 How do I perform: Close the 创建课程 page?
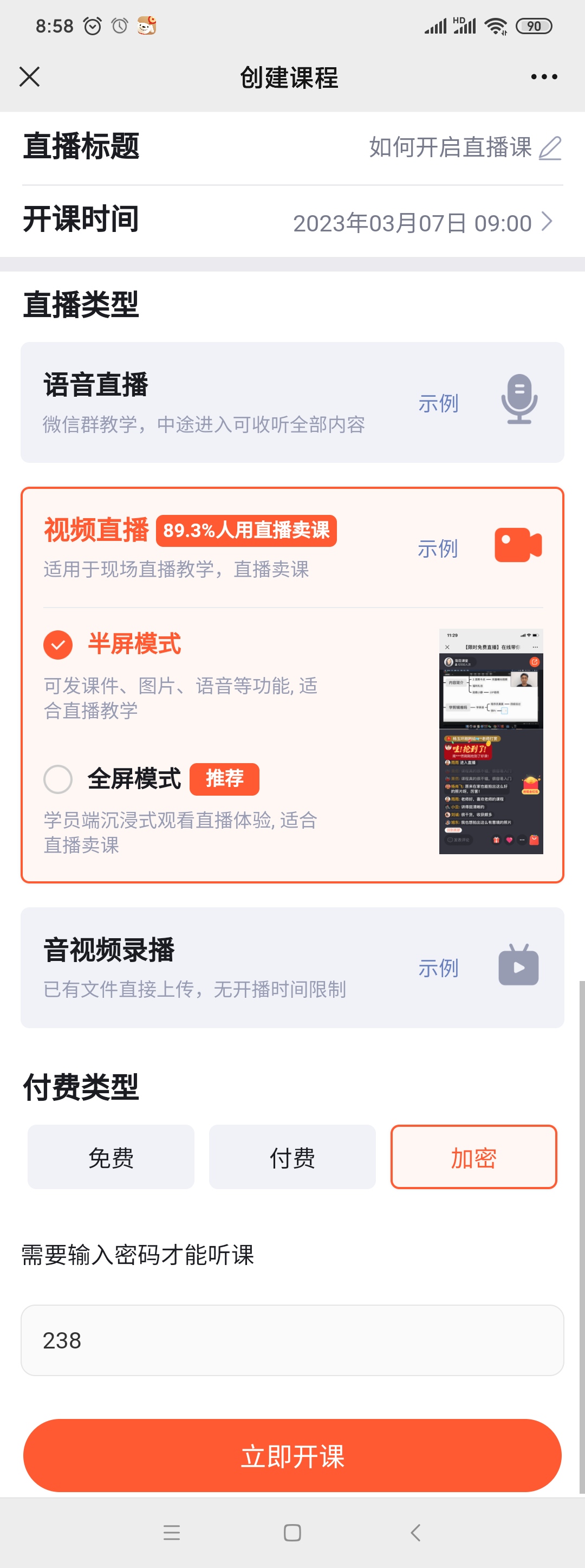29,78
